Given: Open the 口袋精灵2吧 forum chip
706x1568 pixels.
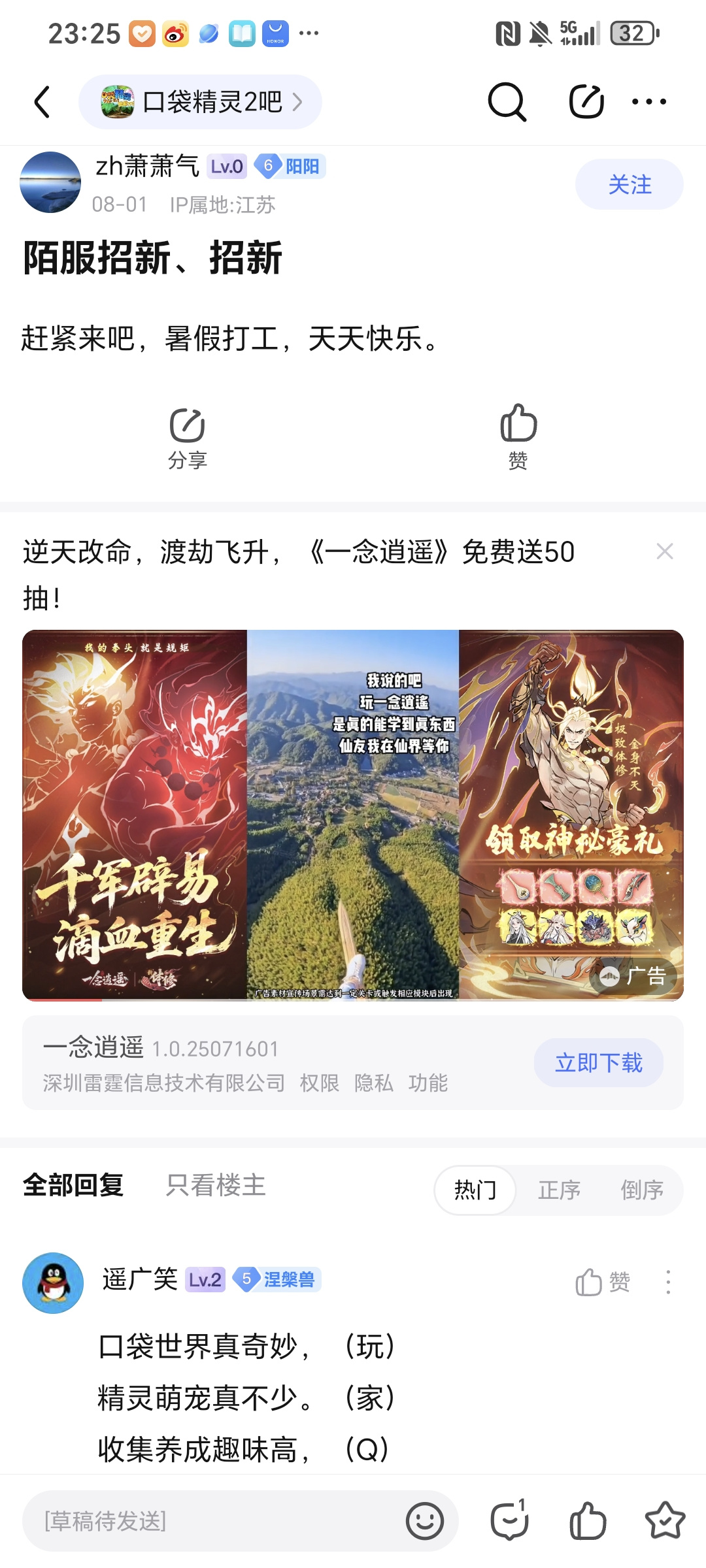Looking at the screenshot, I should pos(200,102).
